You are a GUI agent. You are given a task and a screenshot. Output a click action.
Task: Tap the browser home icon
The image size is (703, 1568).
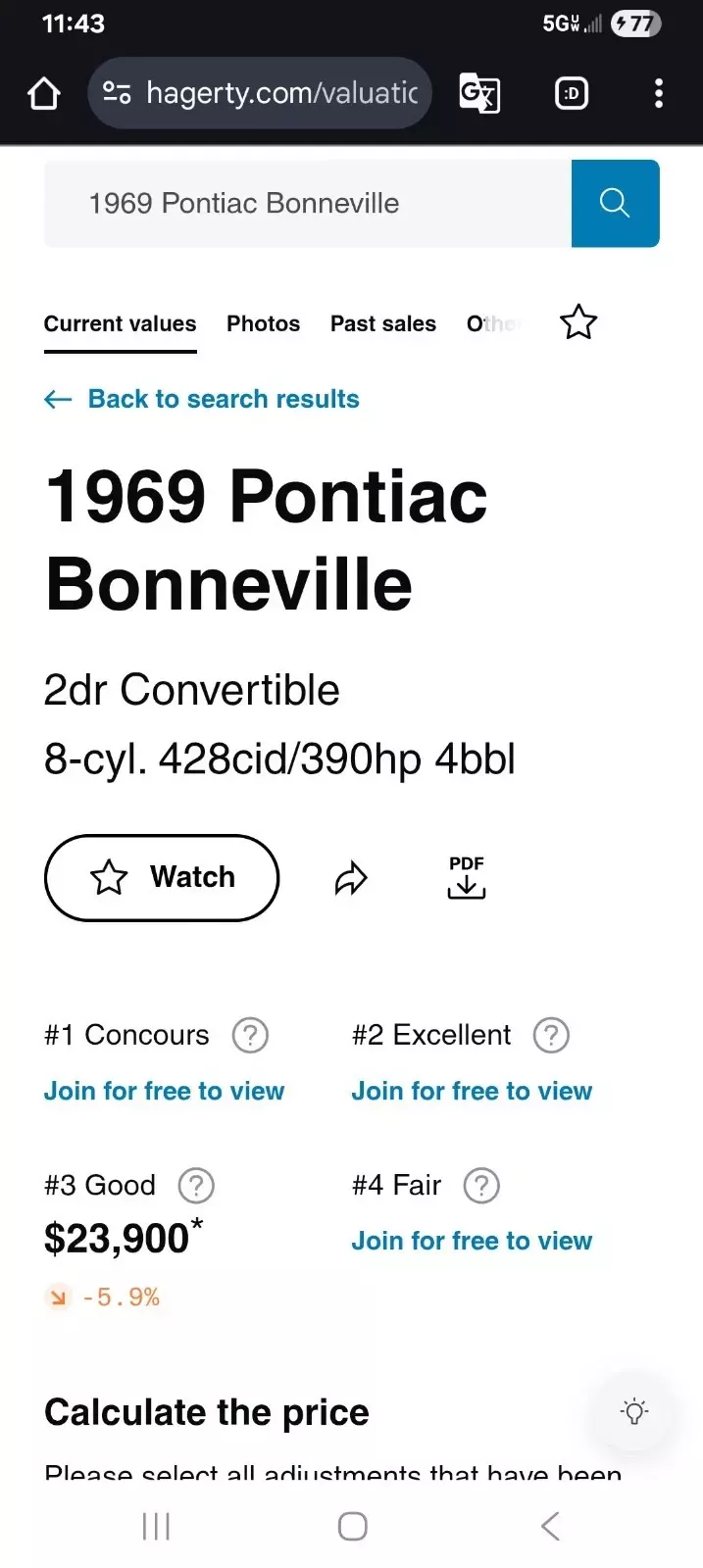(44, 94)
